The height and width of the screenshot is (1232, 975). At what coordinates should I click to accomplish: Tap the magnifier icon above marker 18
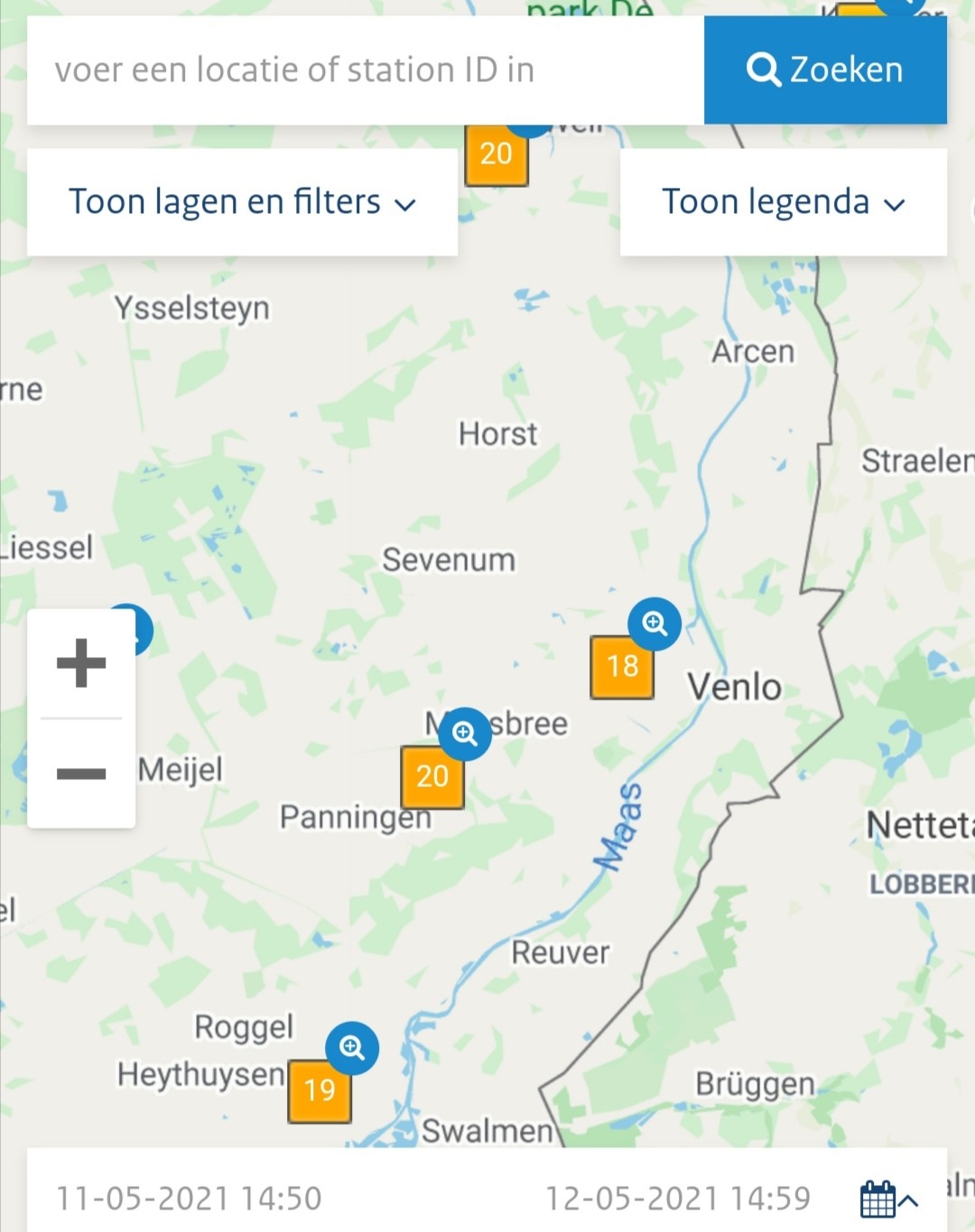[655, 624]
